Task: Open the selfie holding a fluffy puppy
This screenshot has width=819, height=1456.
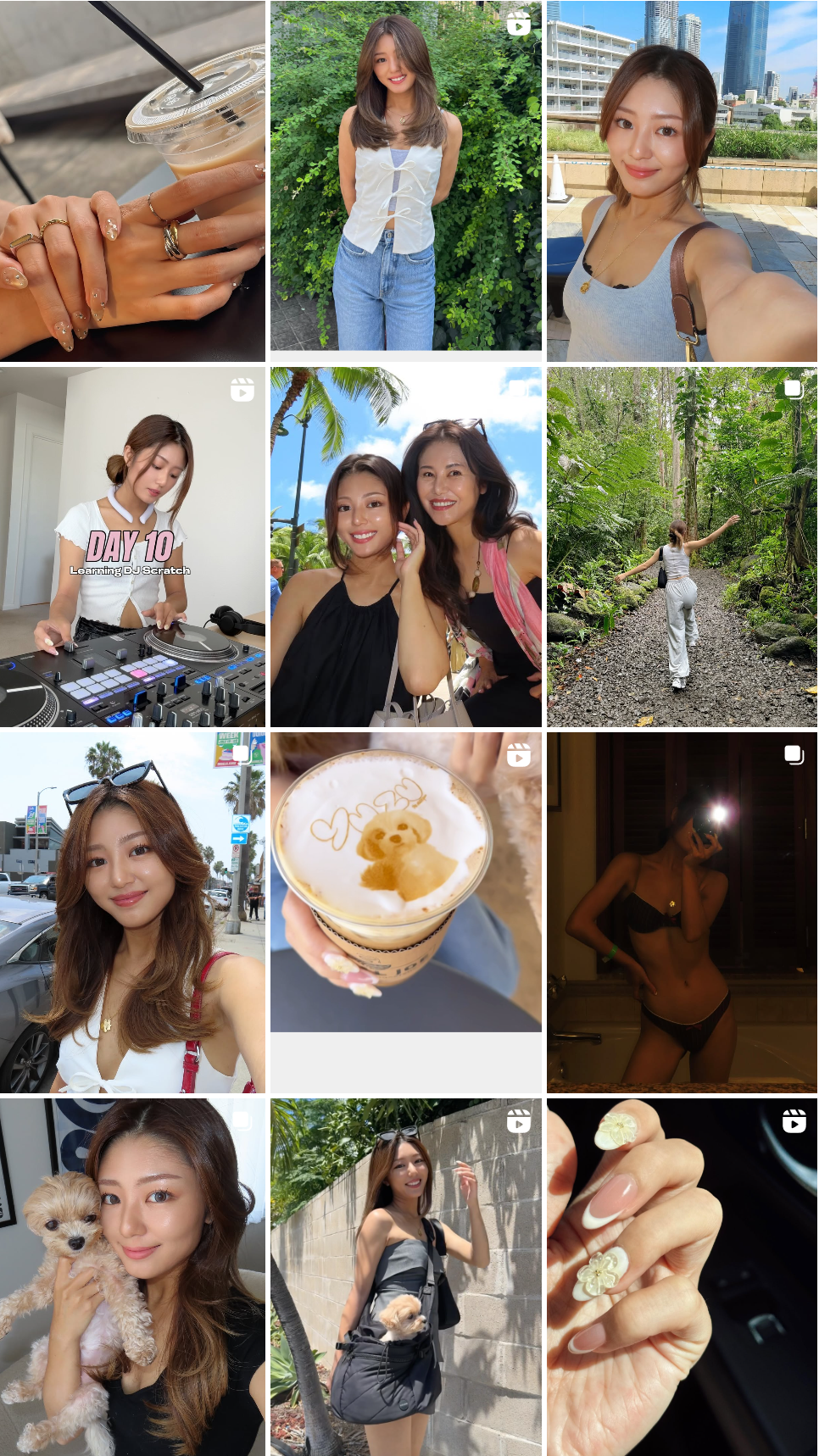Action: (x=132, y=1277)
